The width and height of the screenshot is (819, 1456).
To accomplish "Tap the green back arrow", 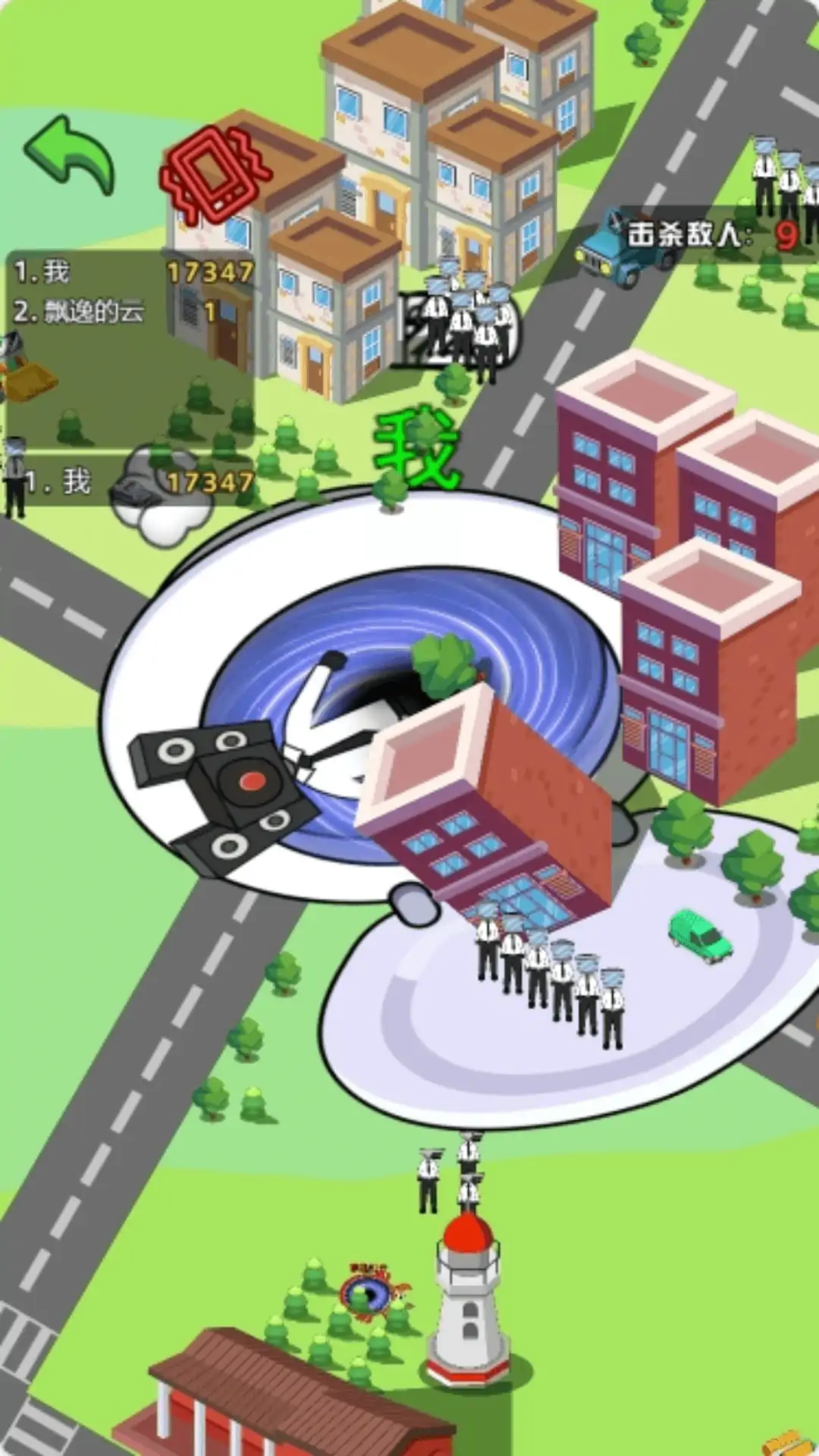I will (x=70, y=155).
